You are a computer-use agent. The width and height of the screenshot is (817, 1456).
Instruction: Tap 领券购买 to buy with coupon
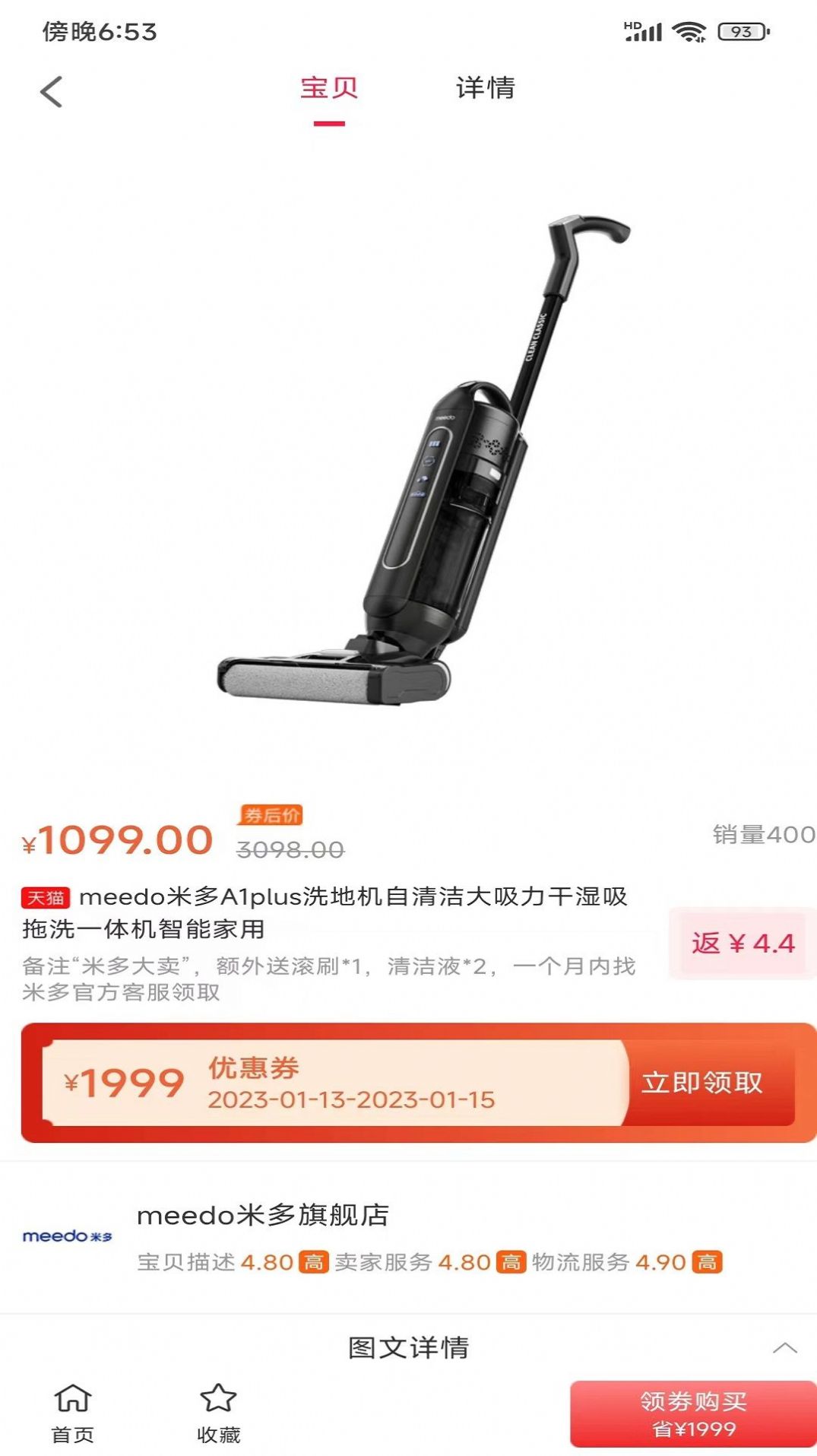click(x=692, y=1413)
